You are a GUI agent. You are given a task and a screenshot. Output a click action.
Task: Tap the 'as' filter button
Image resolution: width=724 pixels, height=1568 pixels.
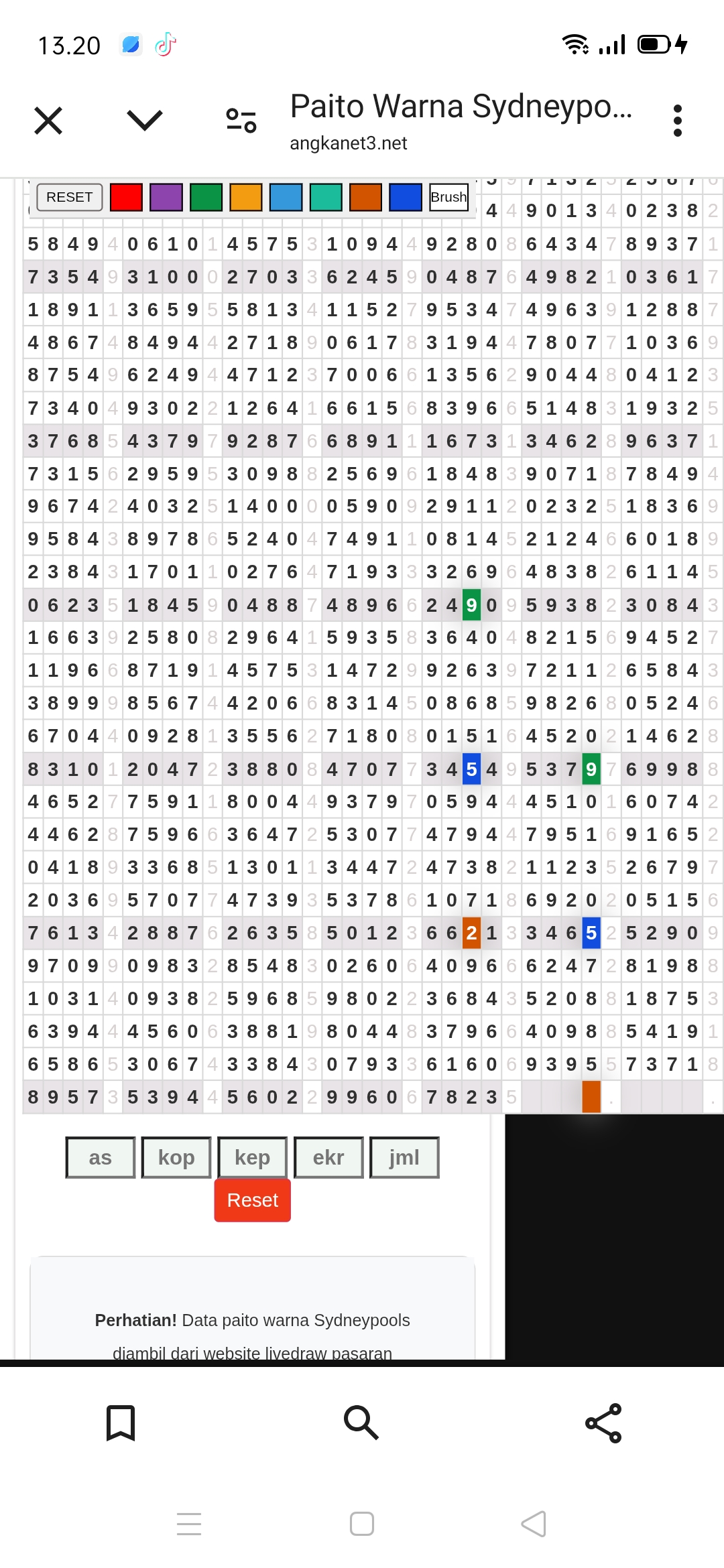101,1157
